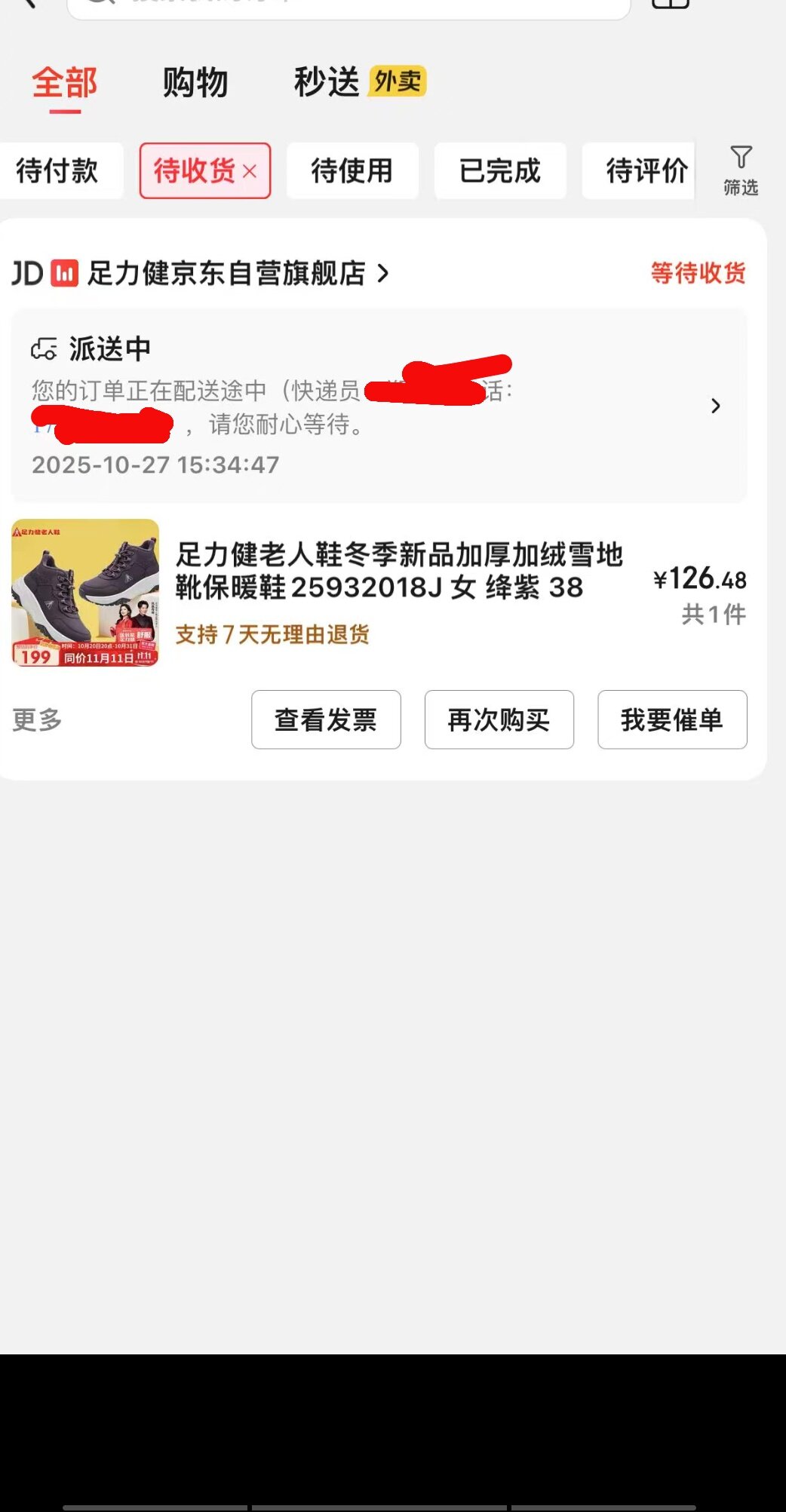Viewport: 786px width, 1512px height.
Task: Open the search box at the top
Action: tap(348, 6)
